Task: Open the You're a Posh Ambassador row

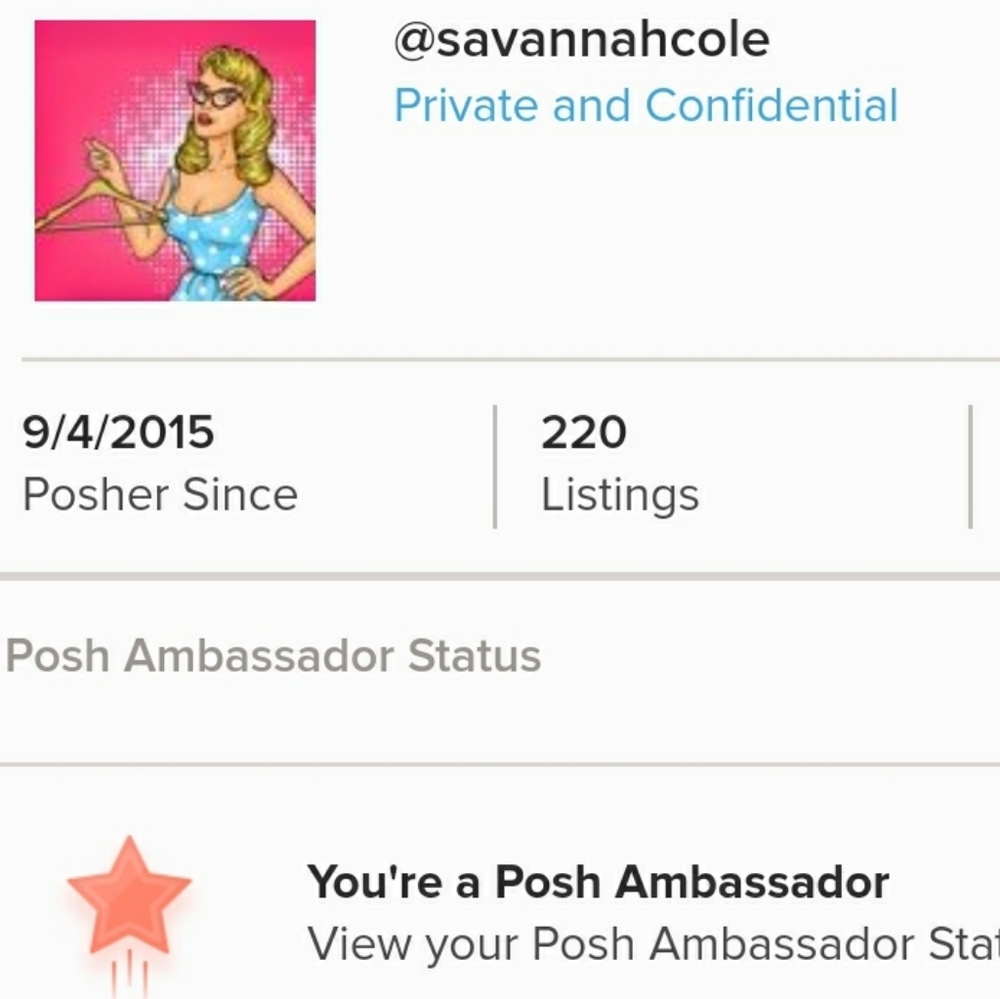Action: (598, 910)
